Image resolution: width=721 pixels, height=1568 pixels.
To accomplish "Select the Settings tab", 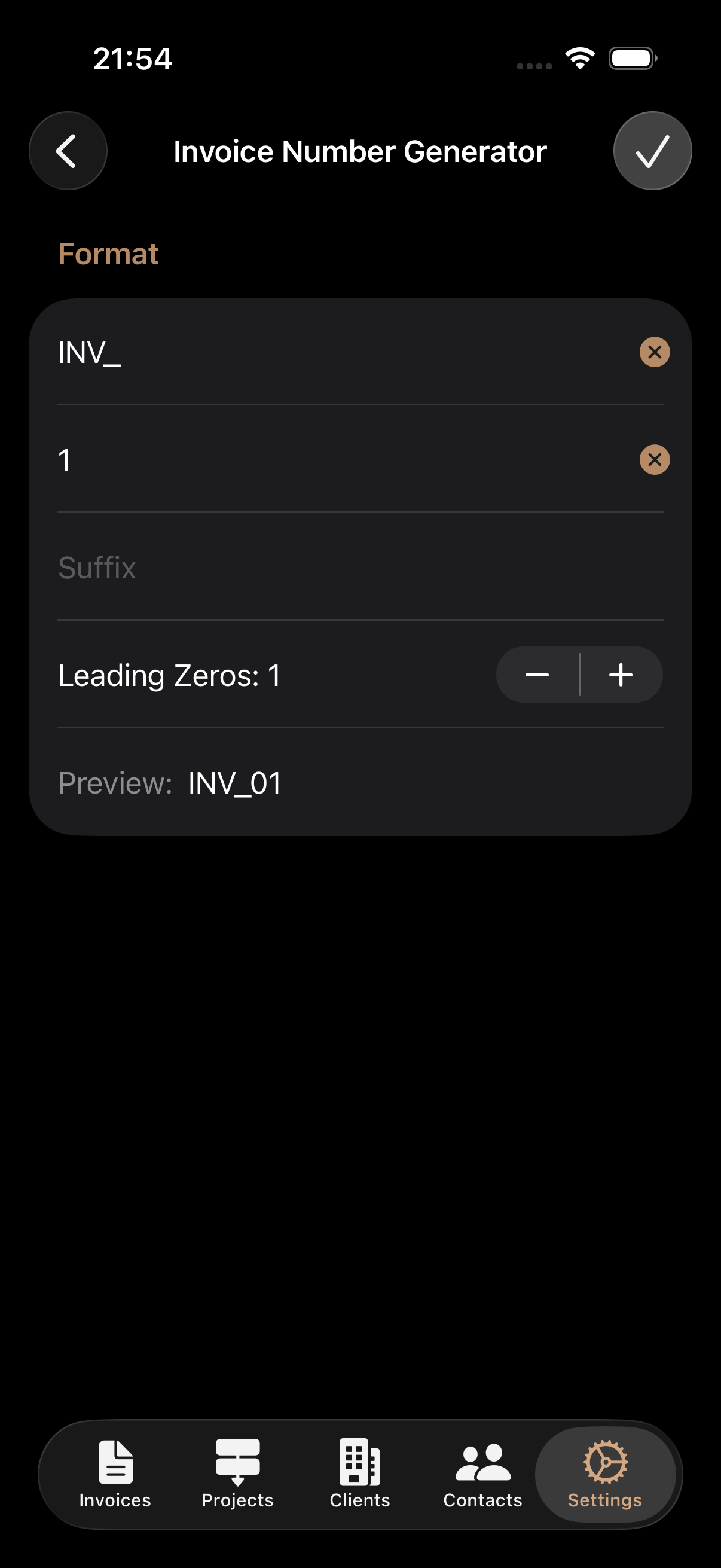I will tap(605, 1474).
